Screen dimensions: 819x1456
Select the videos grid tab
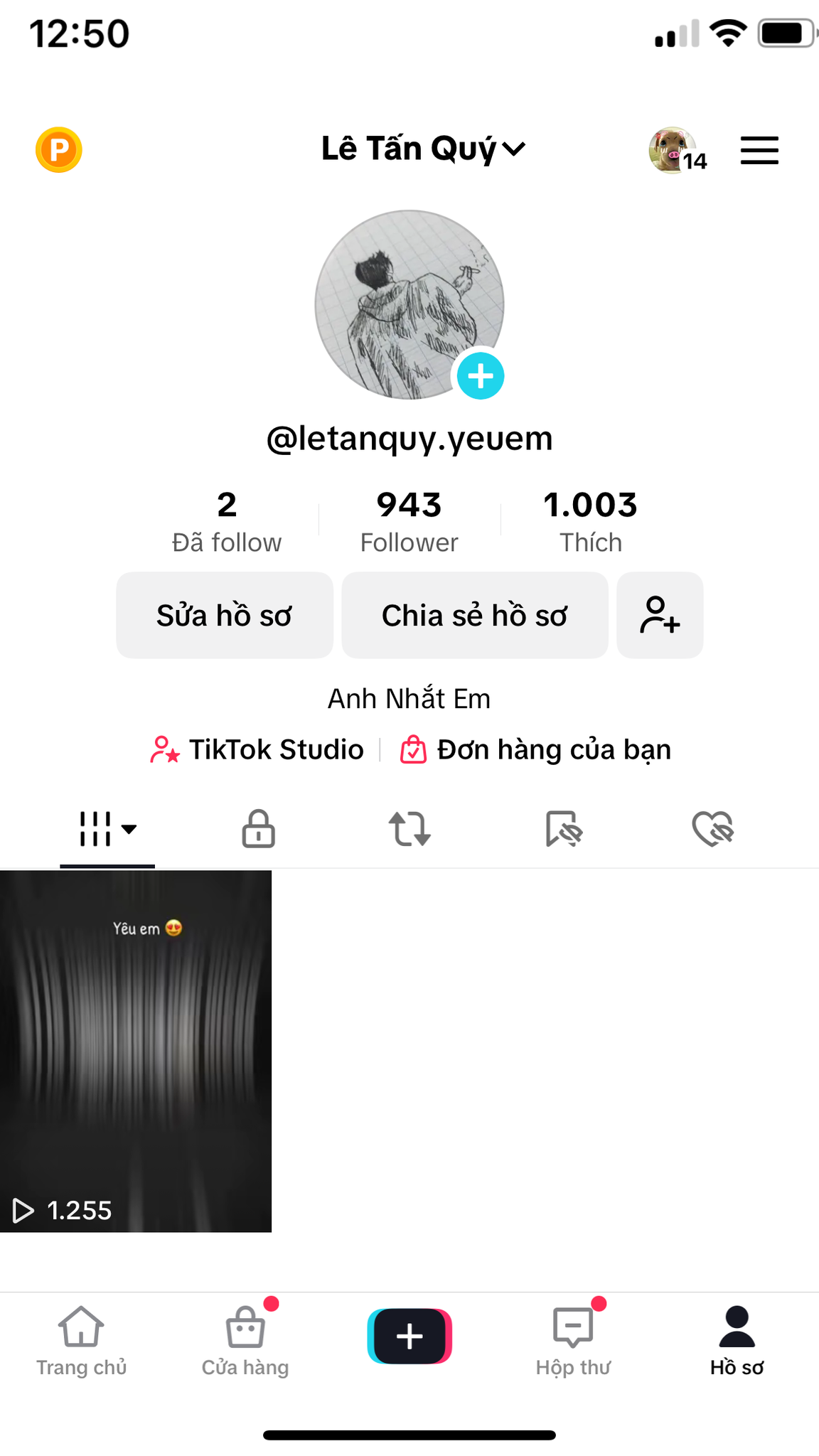(107, 829)
